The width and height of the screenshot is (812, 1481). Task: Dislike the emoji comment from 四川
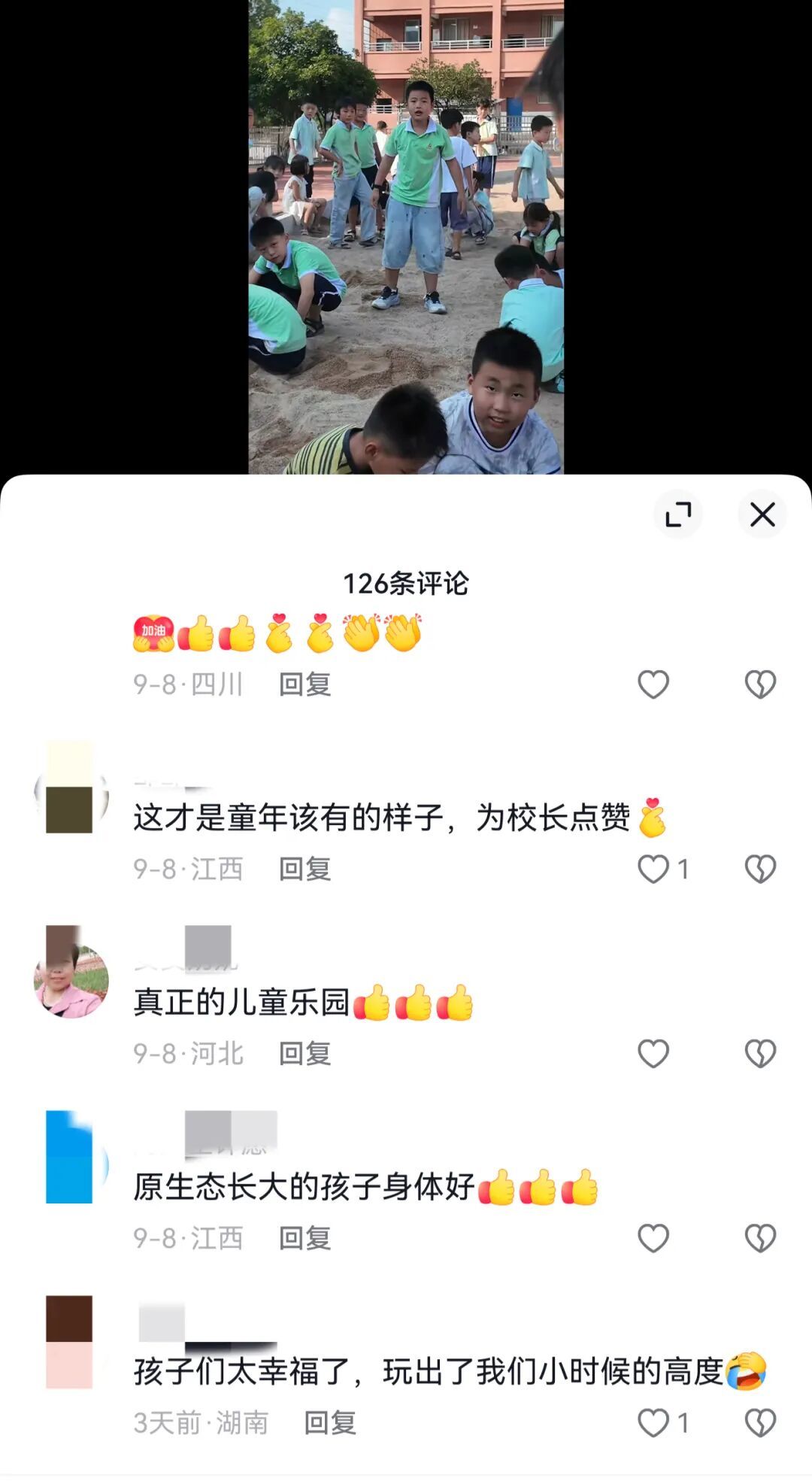(760, 684)
